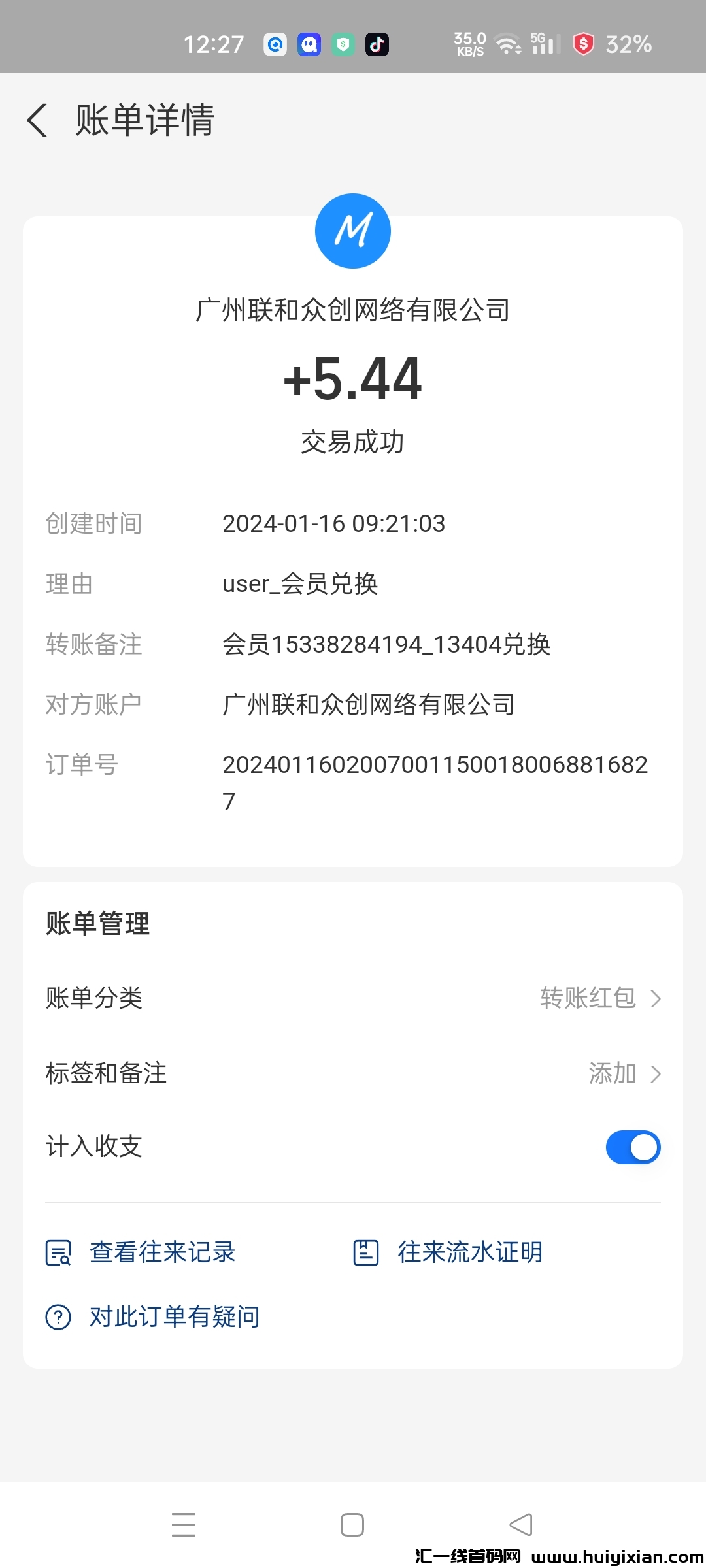Tap 对此订单有疑问 to report an issue
This screenshot has height=1568, width=706.
pos(174,1316)
